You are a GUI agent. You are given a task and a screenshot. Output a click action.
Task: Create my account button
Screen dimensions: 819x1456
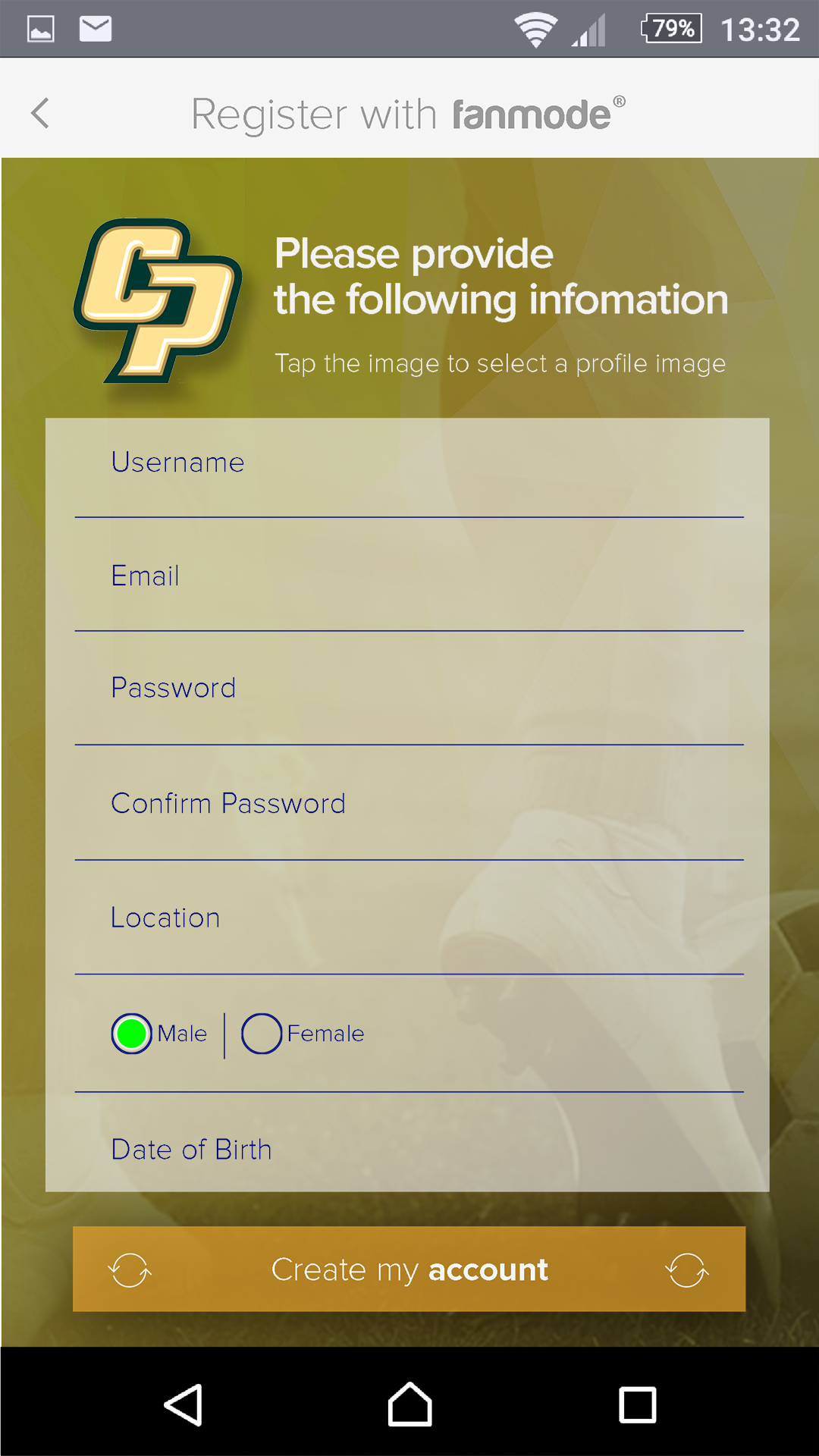click(x=409, y=1269)
